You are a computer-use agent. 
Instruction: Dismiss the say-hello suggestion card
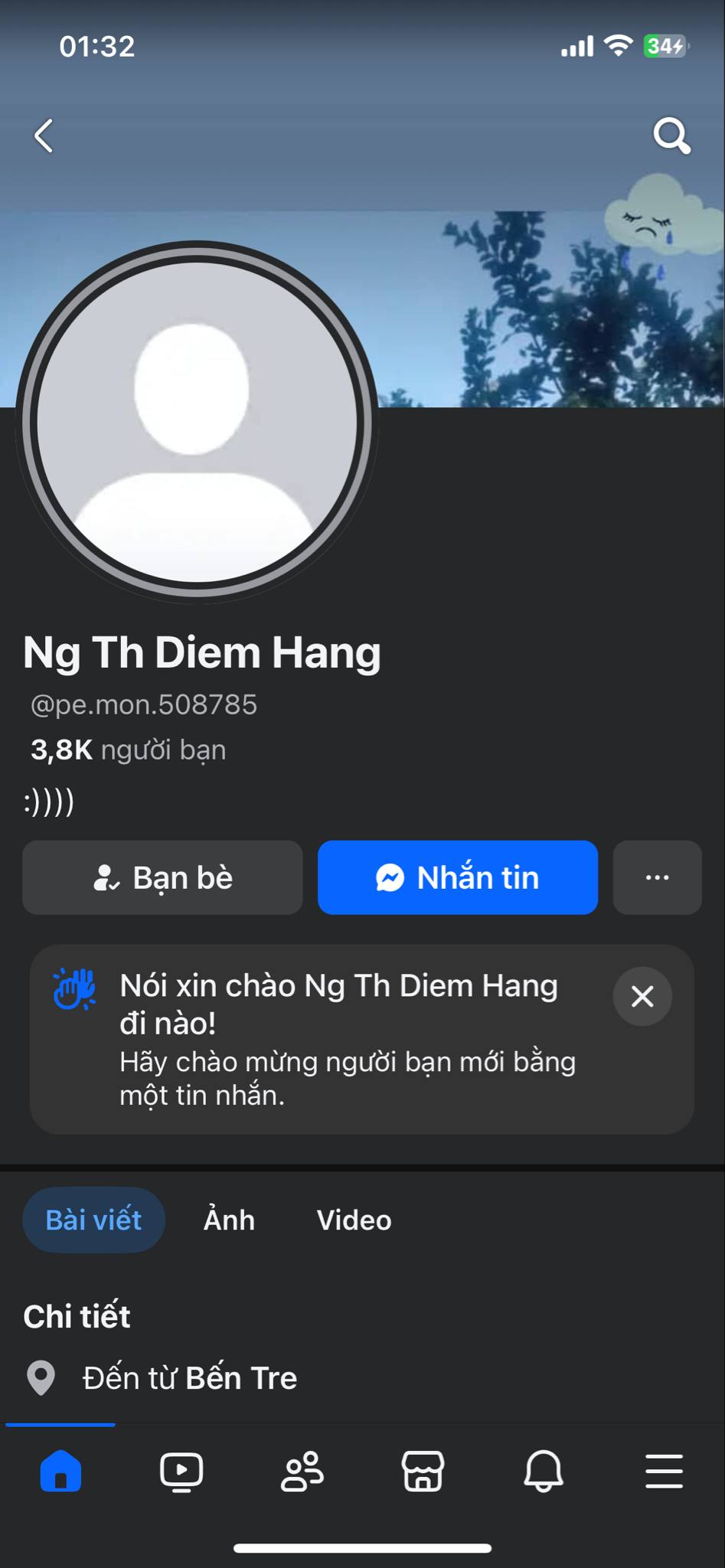tap(642, 996)
